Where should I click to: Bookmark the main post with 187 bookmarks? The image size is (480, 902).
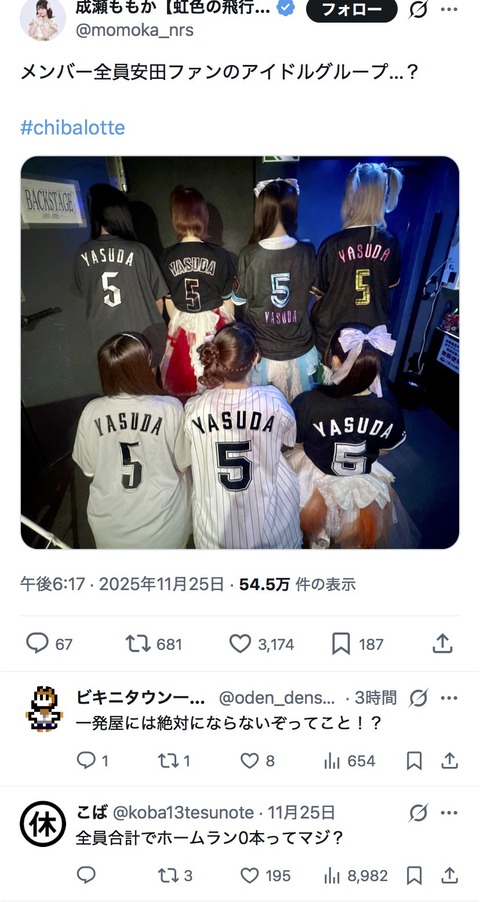pos(357,644)
